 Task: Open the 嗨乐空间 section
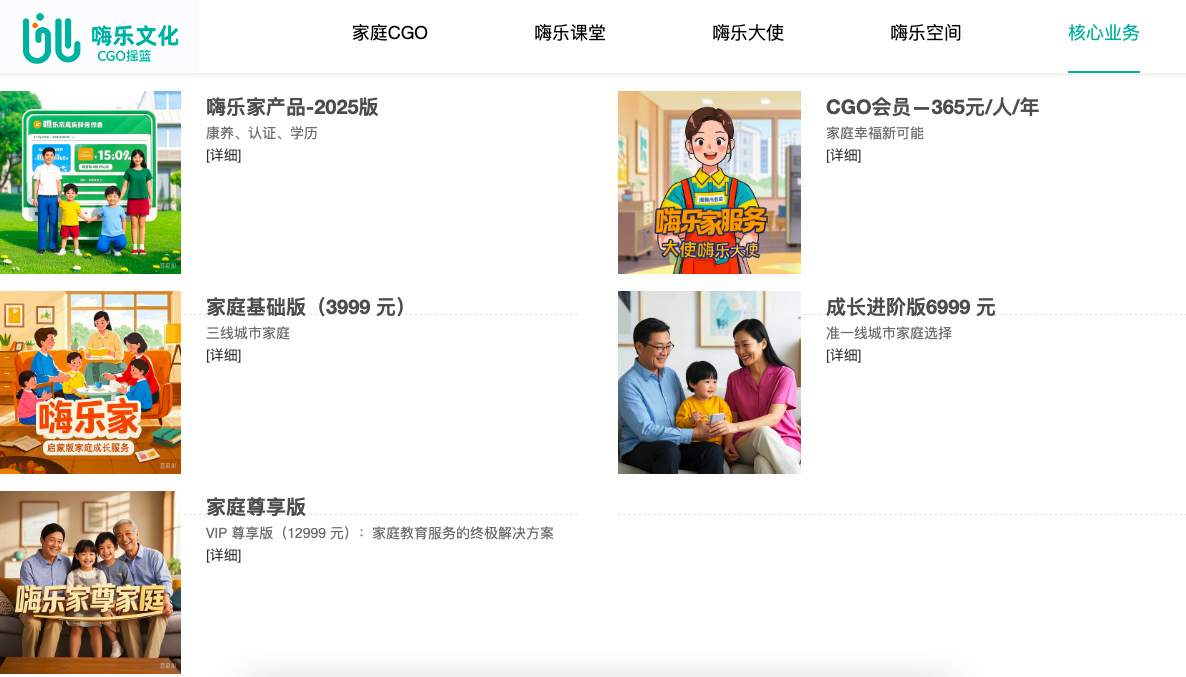[926, 33]
